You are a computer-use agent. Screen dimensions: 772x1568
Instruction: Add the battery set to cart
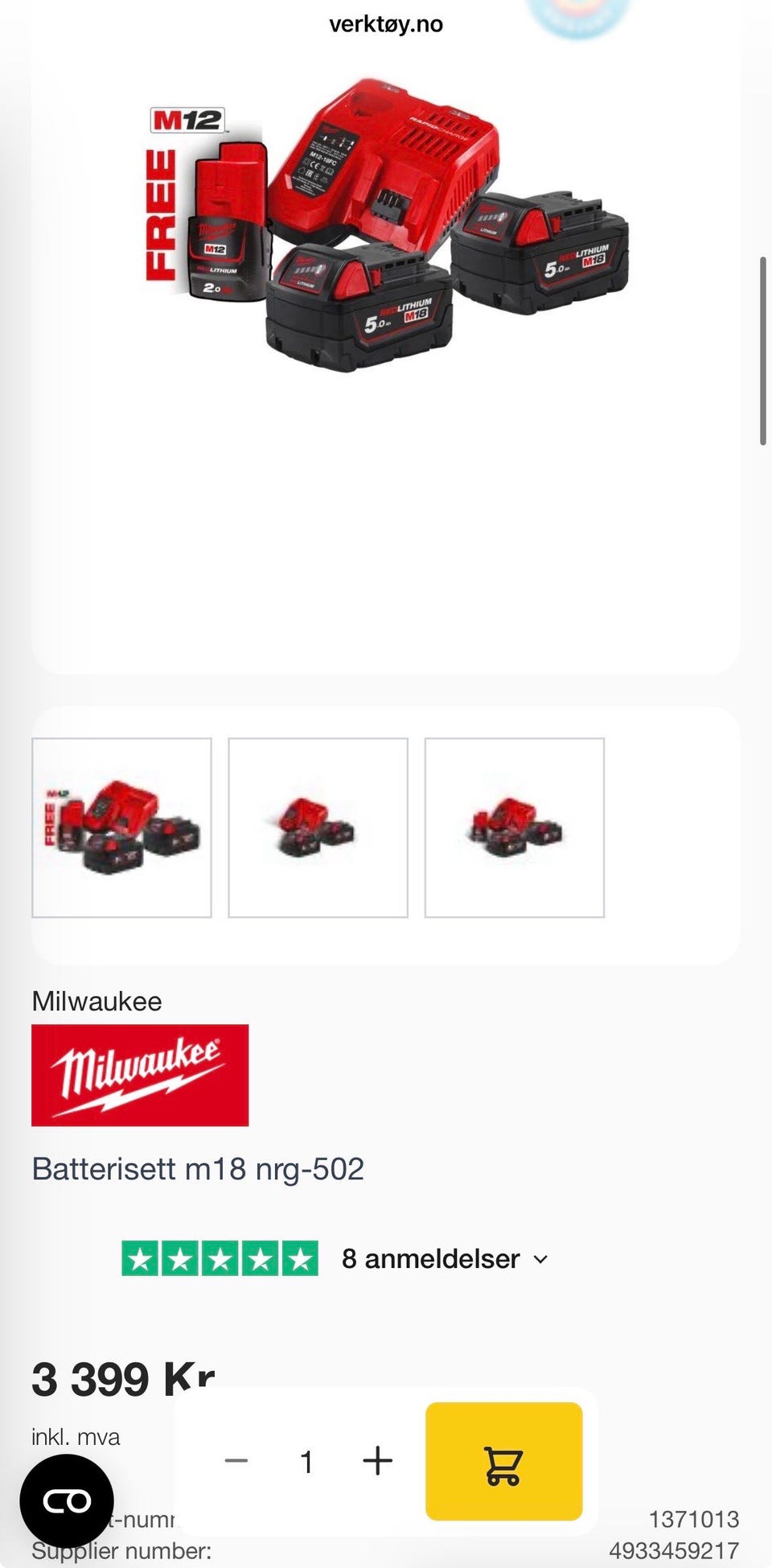(503, 1461)
